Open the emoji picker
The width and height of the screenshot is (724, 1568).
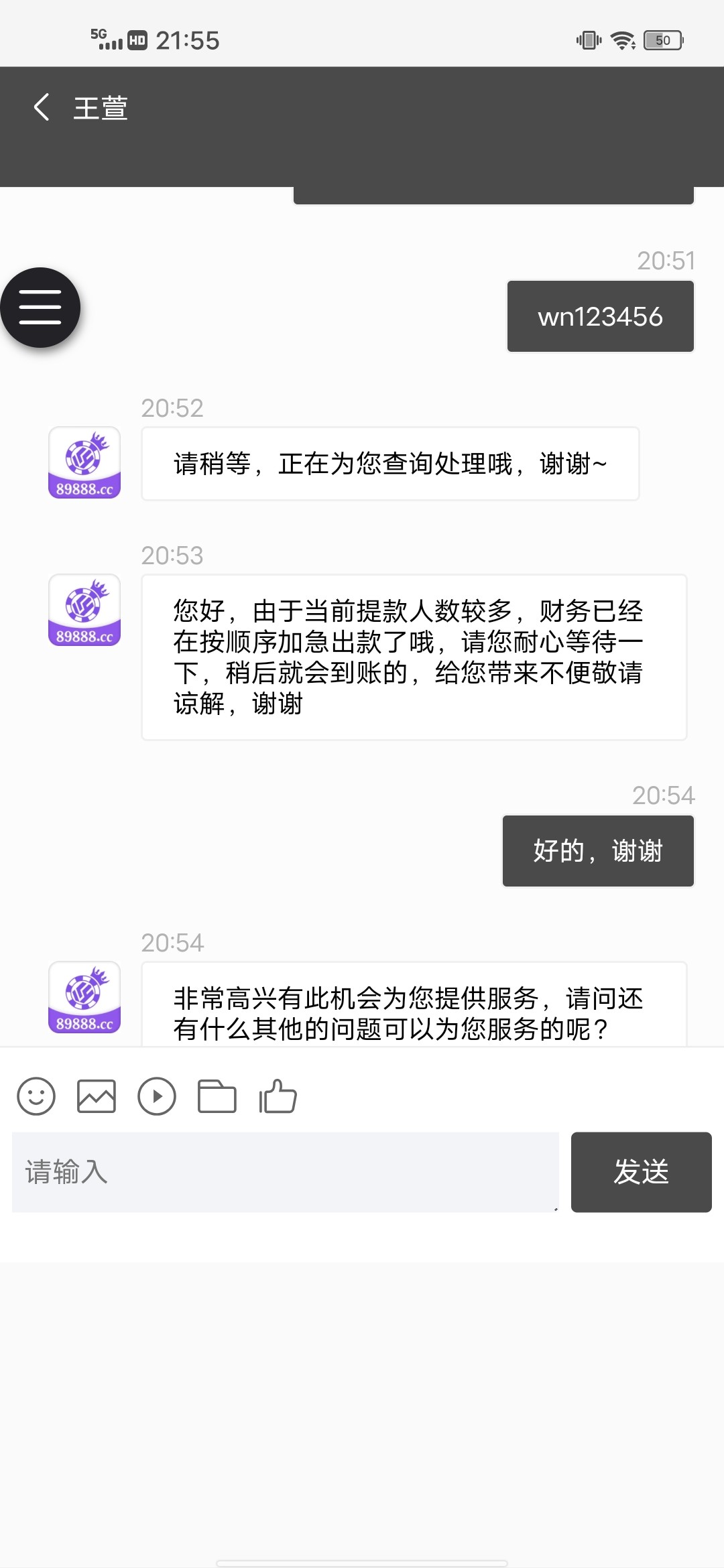click(36, 1097)
